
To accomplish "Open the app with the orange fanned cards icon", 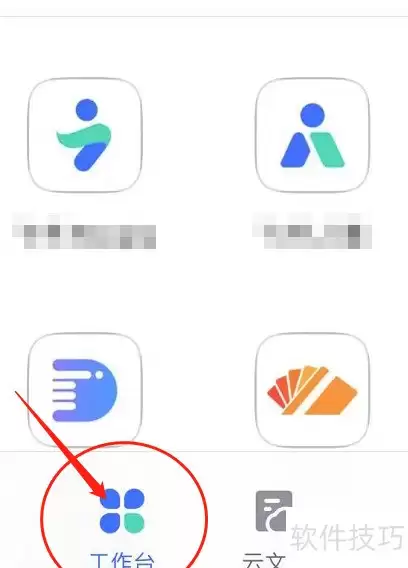I will point(312,390).
